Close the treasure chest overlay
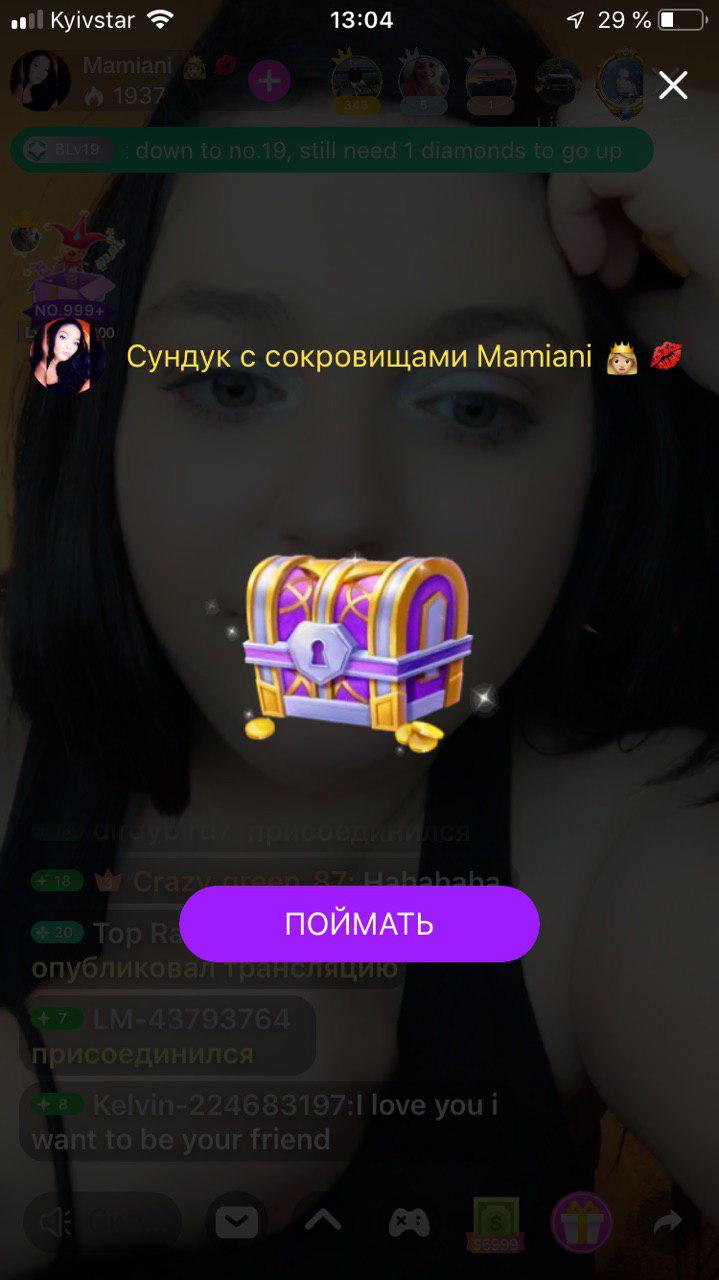This screenshot has width=719, height=1280. point(673,86)
